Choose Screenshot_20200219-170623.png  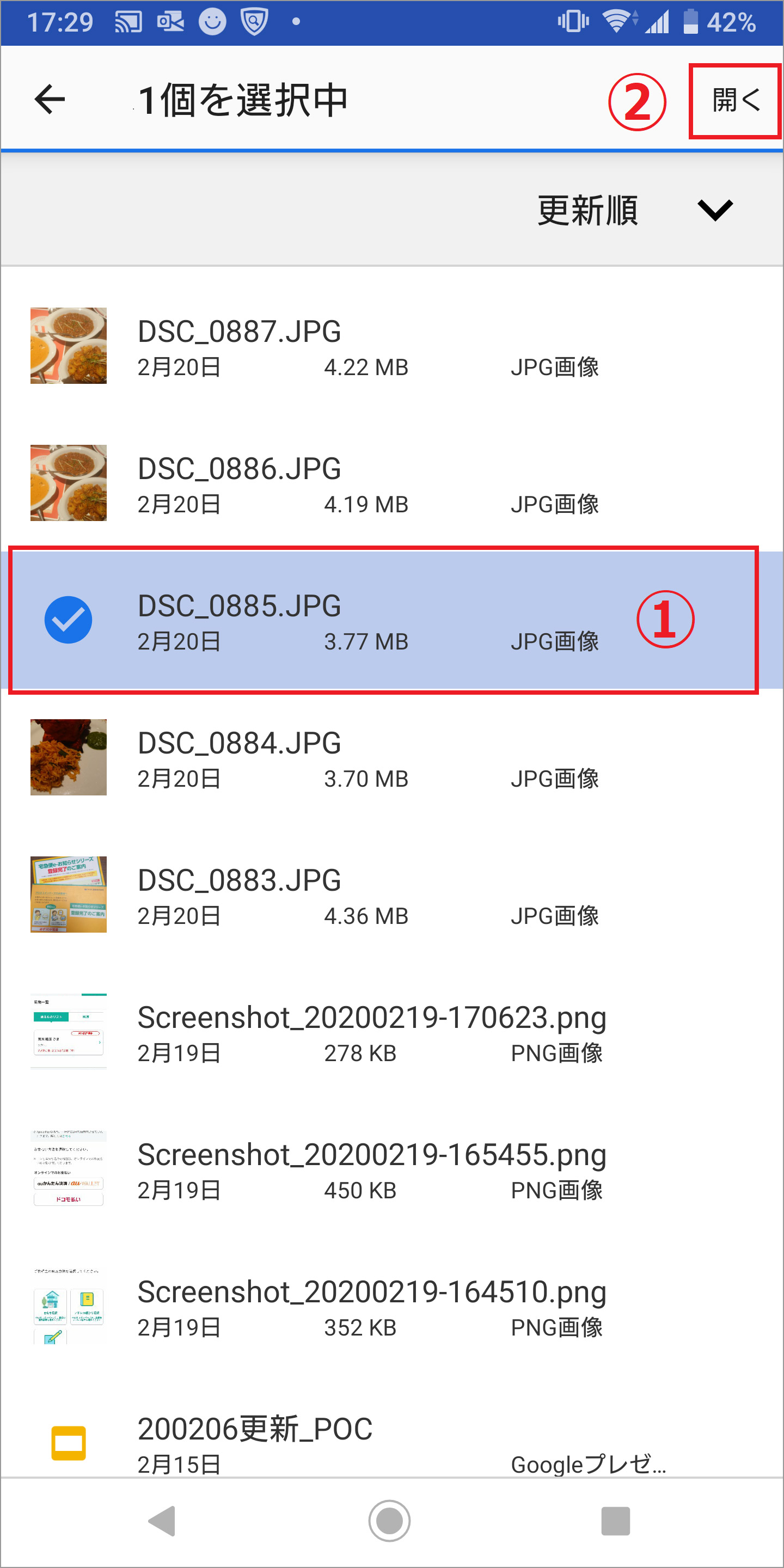pyautogui.click(x=371, y=1032)
